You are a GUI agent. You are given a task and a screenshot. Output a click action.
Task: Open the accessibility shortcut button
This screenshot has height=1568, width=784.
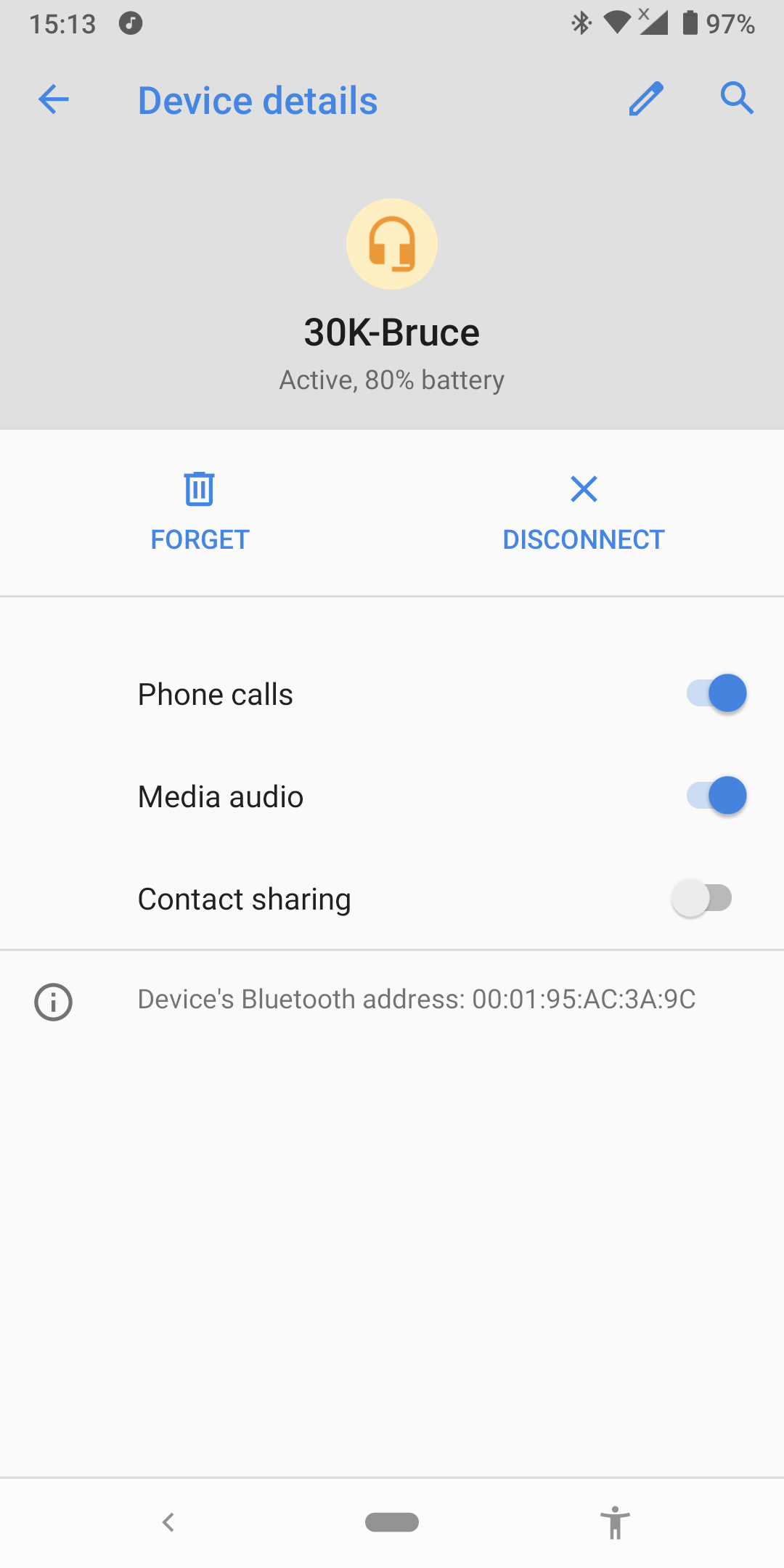pyautogui.click(x=615, y=1522)
